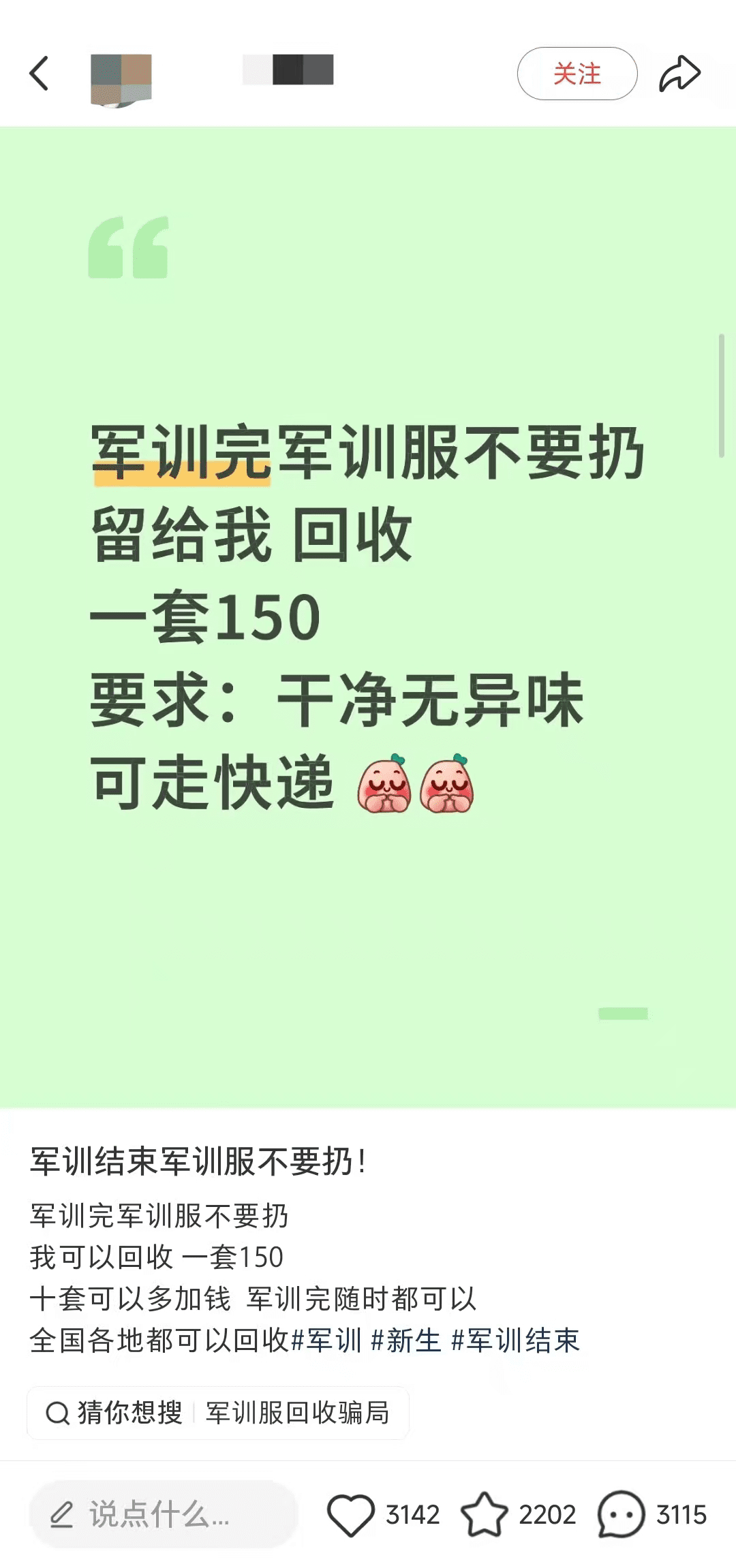The width and height of the screenshot is (736, 1568).
Task: Tap the 说点什么 comment field
Action: [x=164, y=1514]
